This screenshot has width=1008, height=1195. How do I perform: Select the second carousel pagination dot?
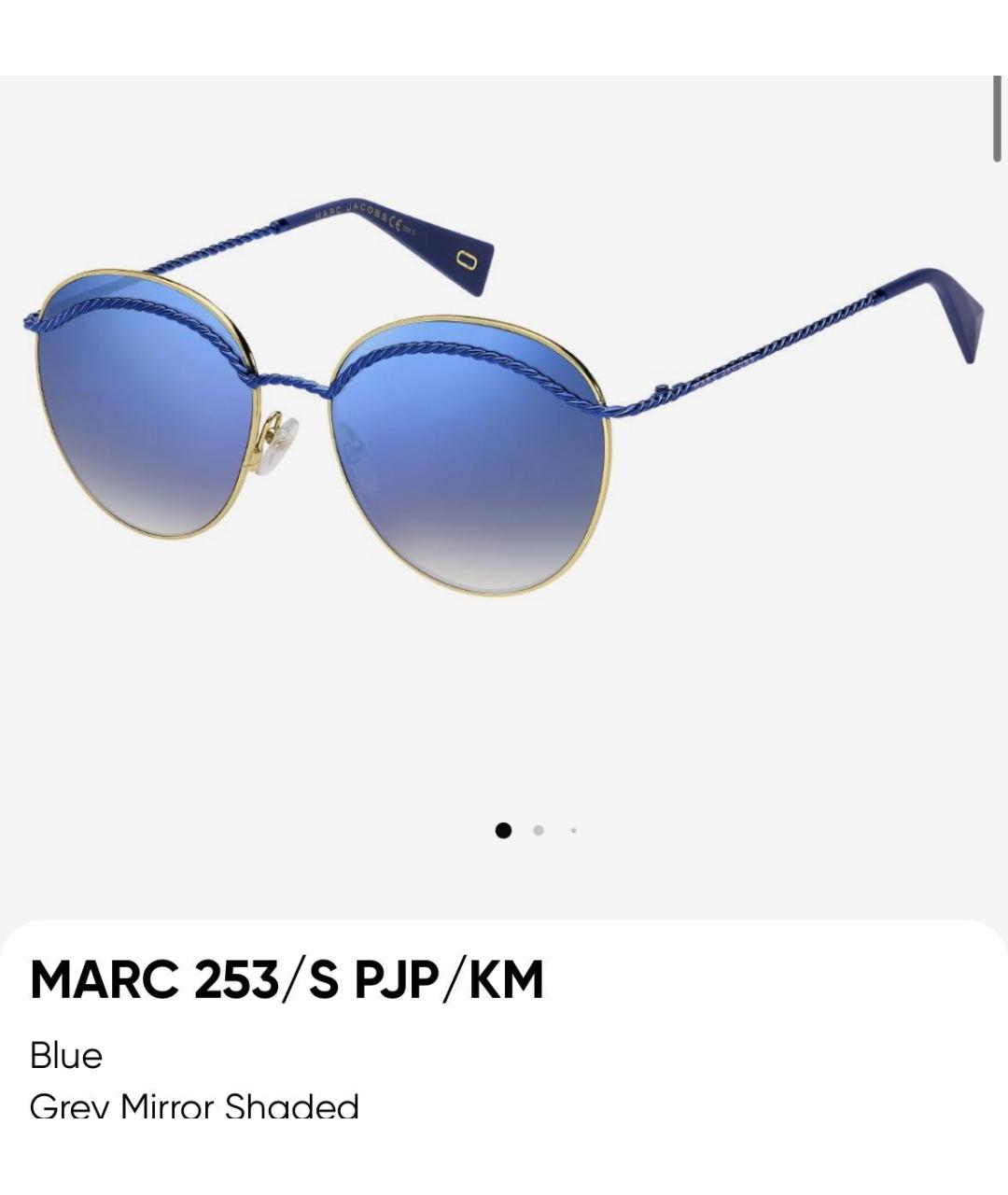[x=539, y=830]
